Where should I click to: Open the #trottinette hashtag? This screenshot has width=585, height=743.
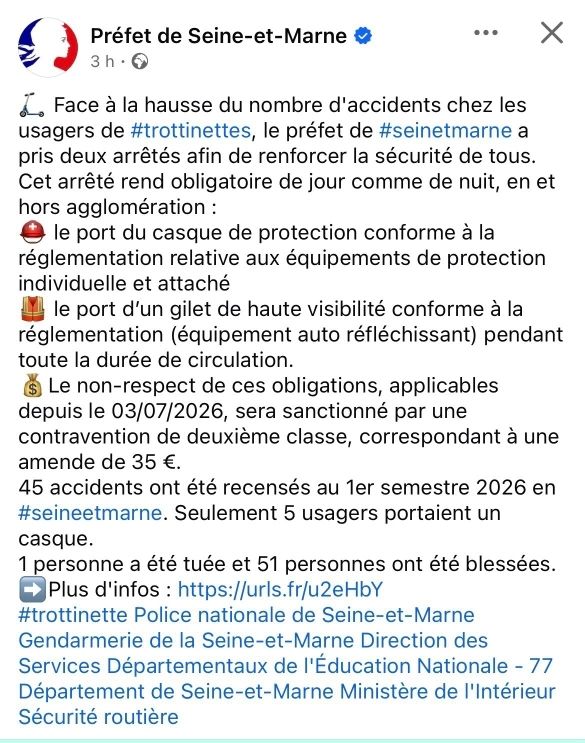73,615
